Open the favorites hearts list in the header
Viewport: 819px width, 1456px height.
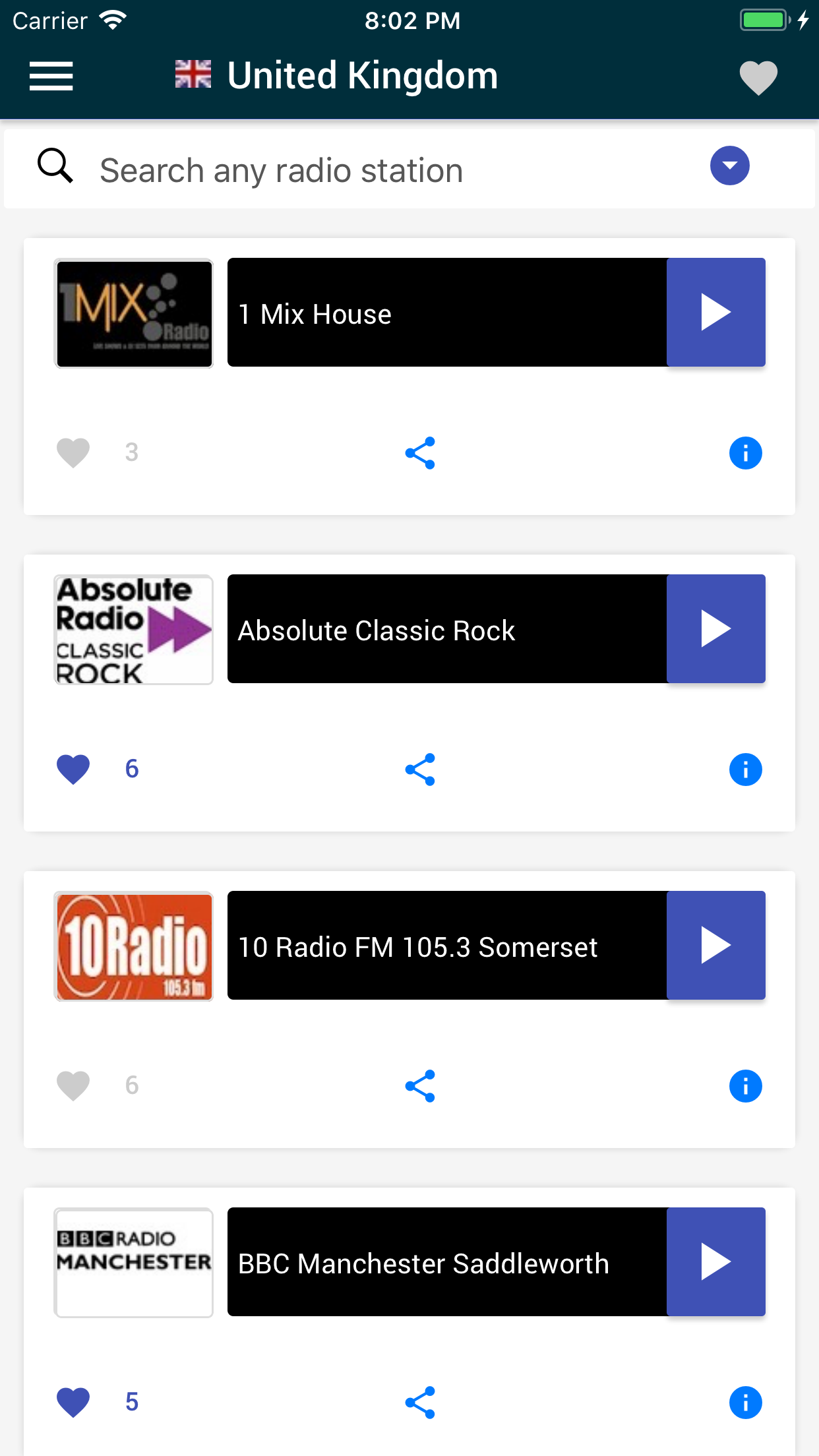757,77
